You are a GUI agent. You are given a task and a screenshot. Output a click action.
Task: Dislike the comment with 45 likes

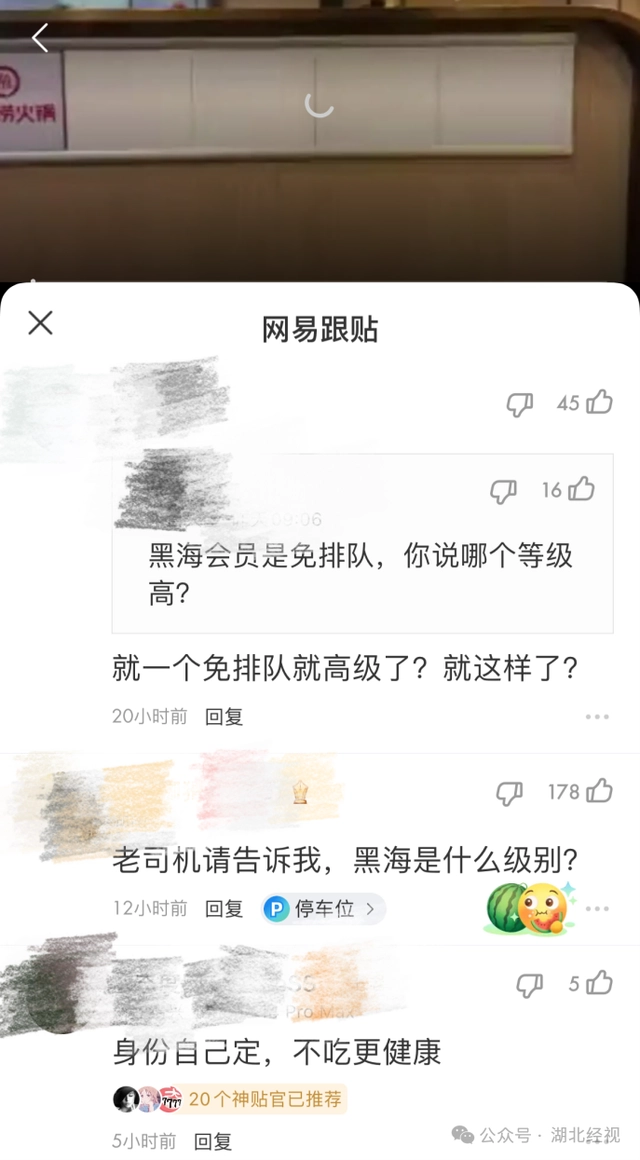pyautogui.click(x=519, y=404)
